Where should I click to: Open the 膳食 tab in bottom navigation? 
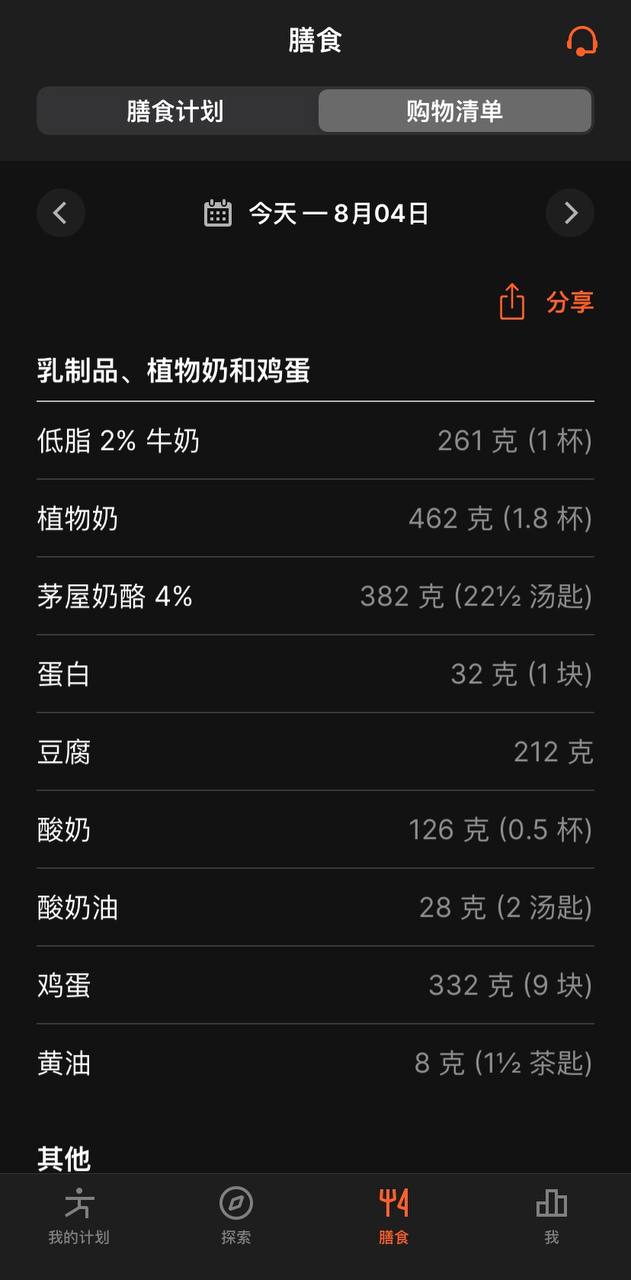point(394,1216)
